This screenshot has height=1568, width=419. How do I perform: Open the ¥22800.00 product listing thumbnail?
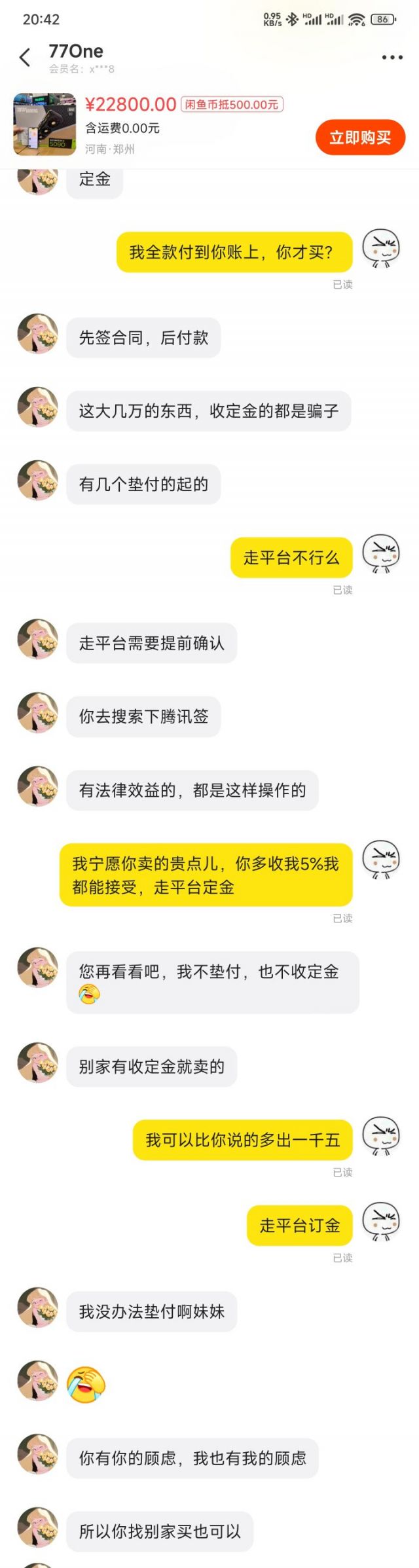coord(45,124)
